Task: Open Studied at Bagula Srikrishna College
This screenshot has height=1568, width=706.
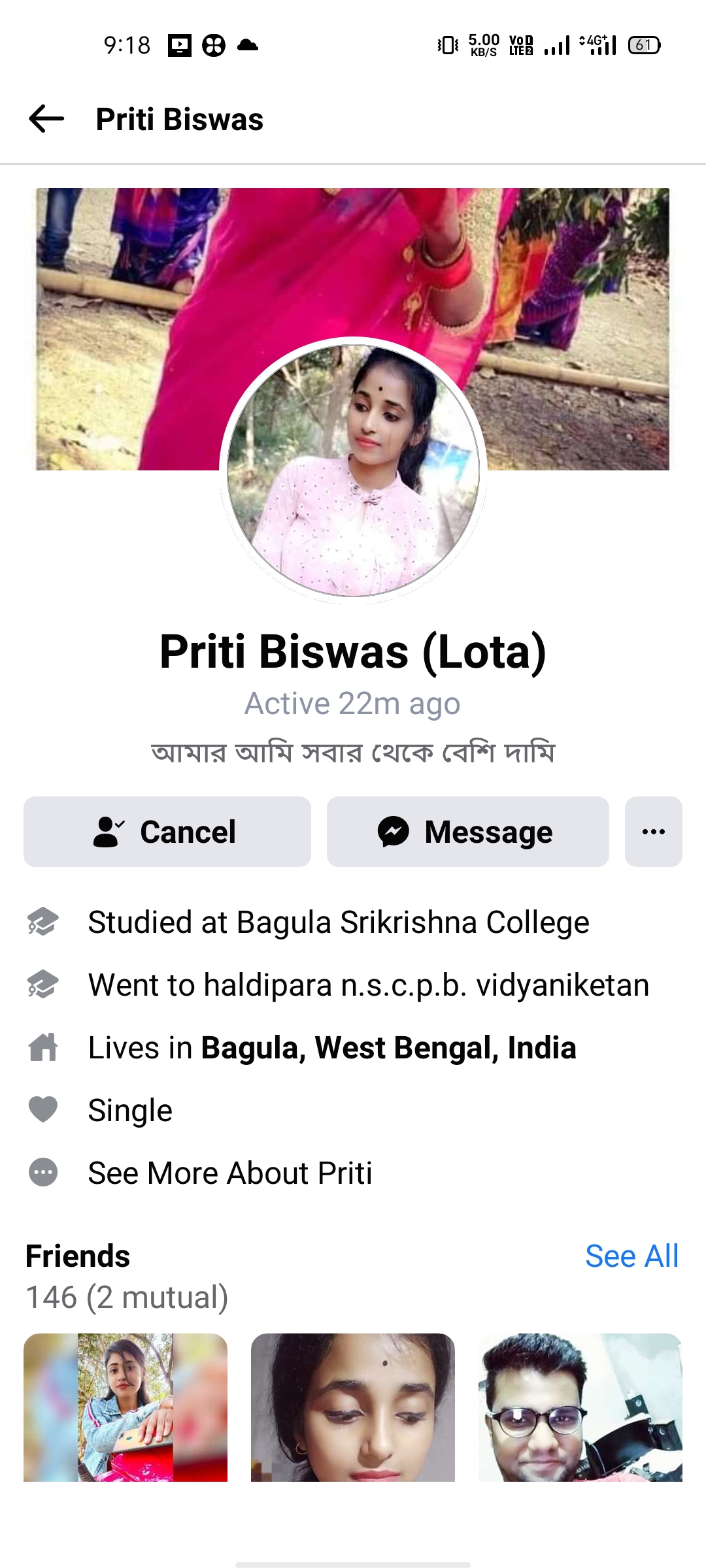Action: click(338, 923)
